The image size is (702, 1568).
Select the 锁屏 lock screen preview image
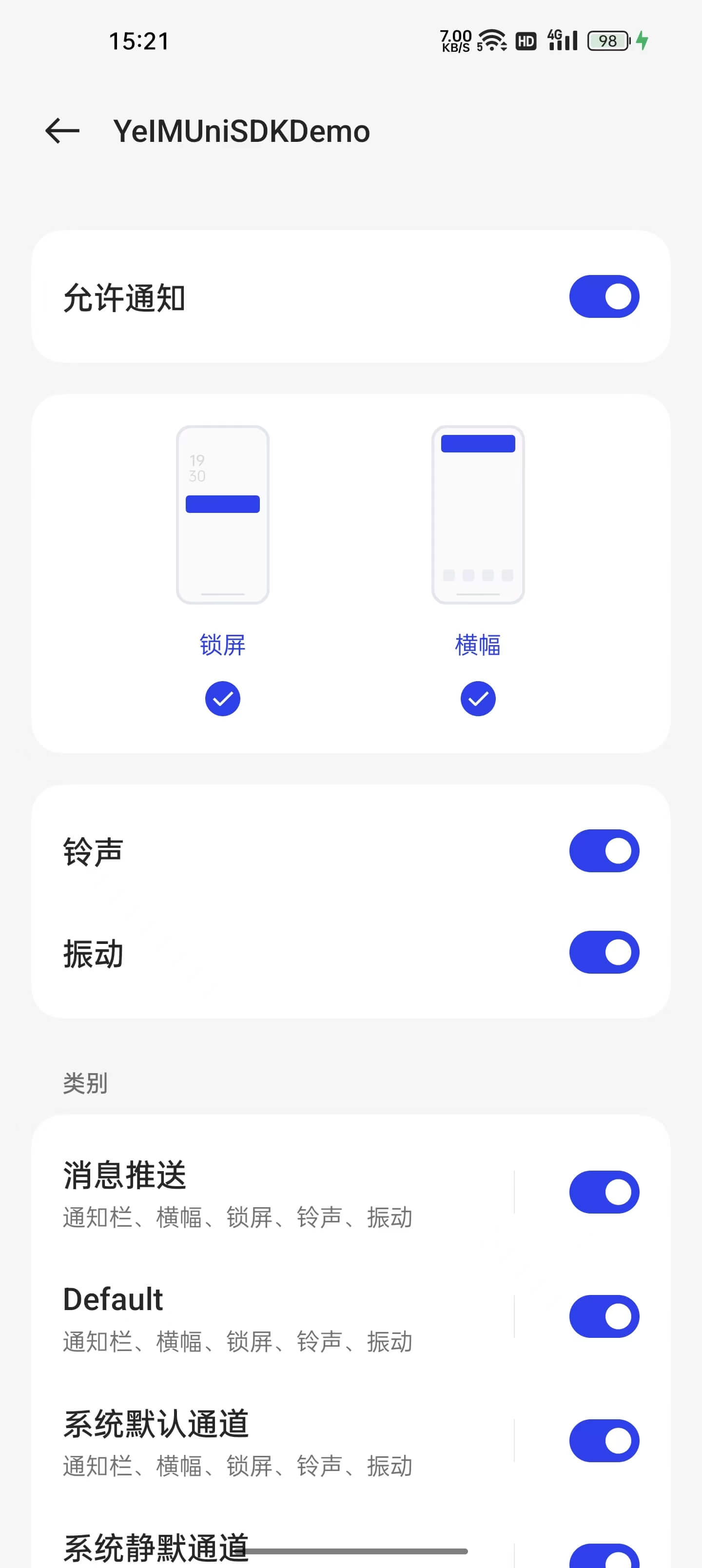coord(222,514)
